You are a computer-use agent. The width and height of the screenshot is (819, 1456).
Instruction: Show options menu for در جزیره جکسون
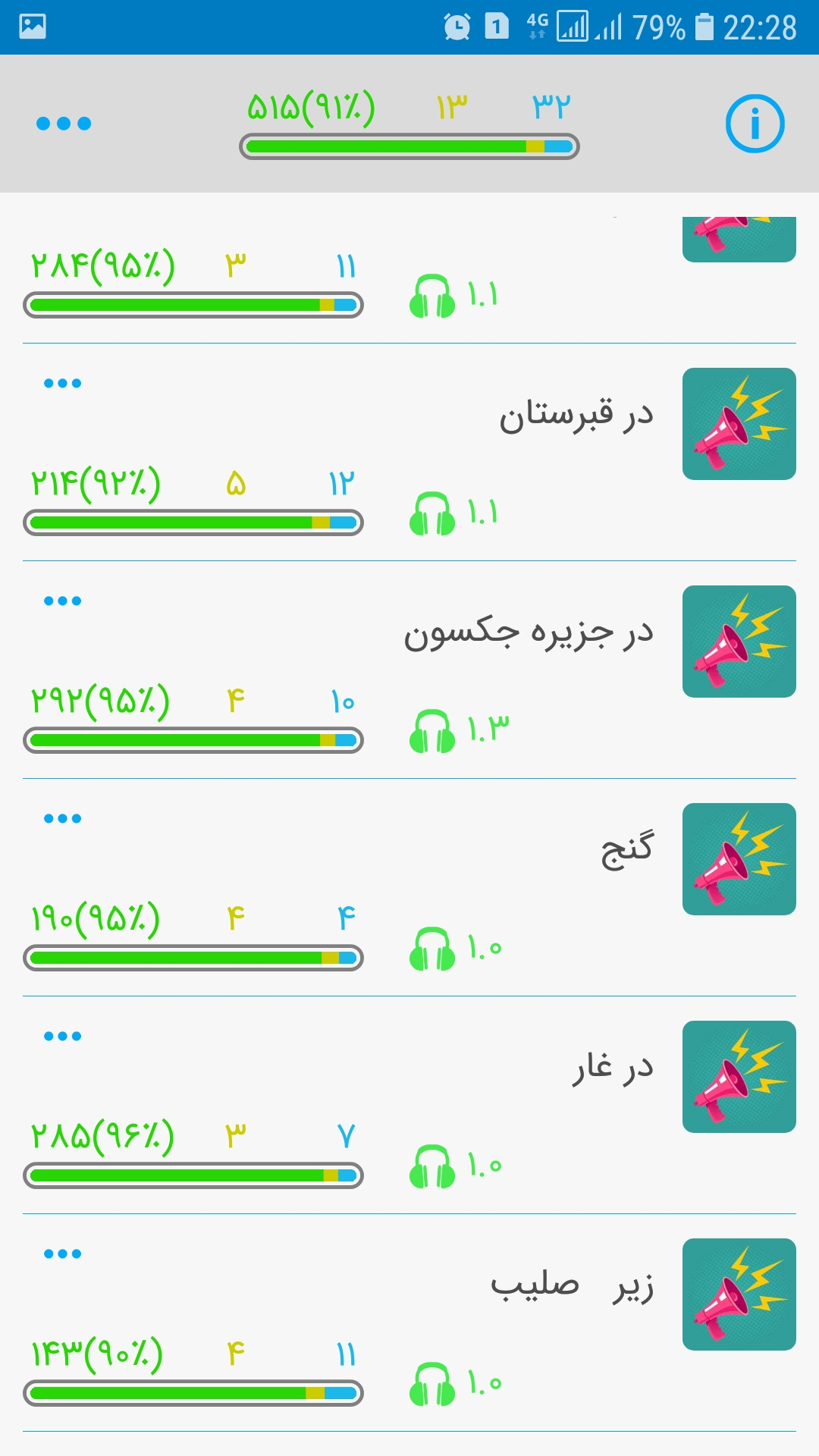62,601
